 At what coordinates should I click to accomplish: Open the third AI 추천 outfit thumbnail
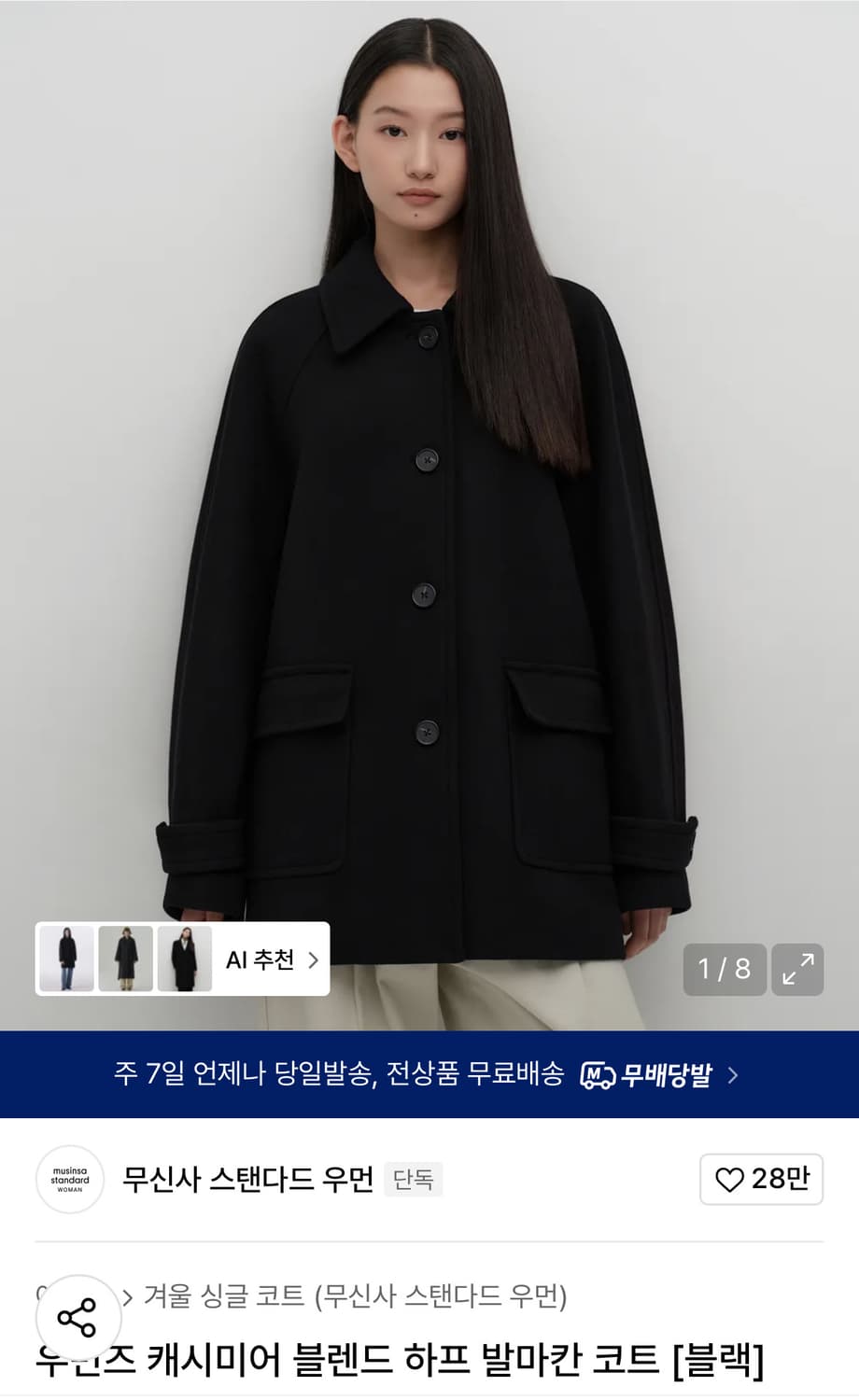(185, 959)
